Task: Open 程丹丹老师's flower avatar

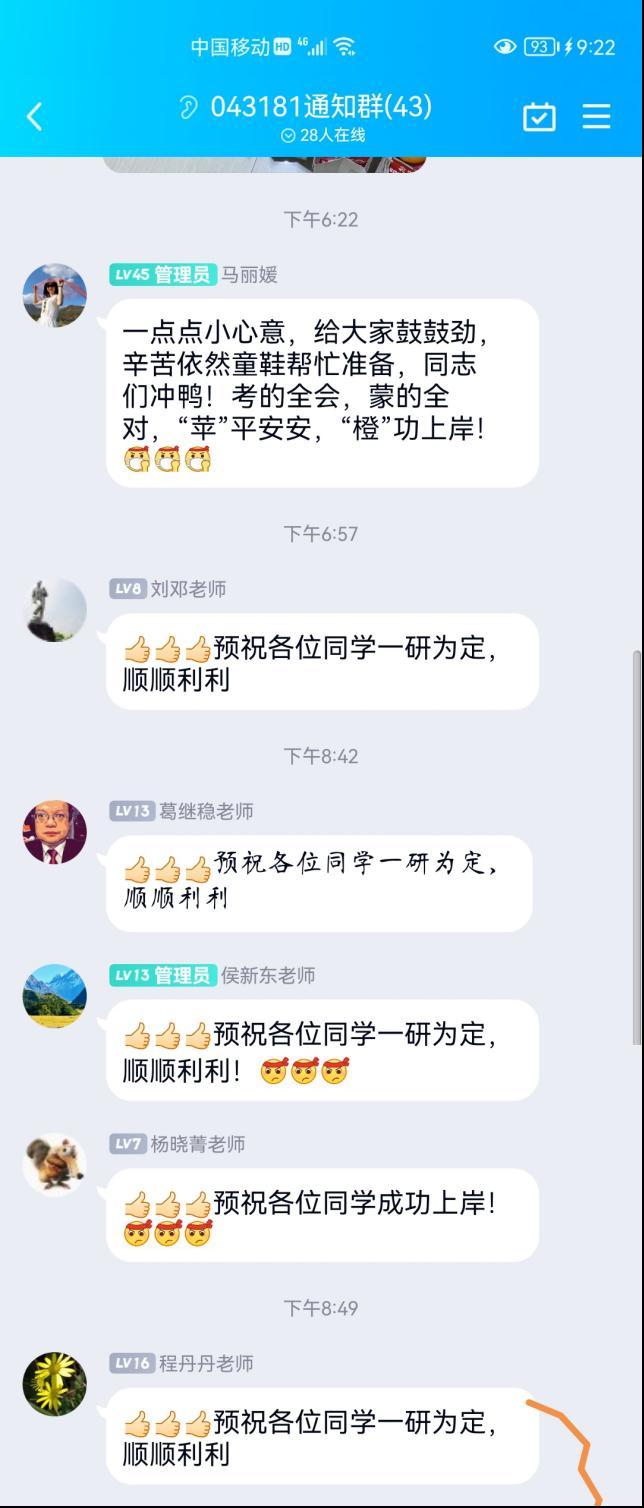Action: 55,1383
